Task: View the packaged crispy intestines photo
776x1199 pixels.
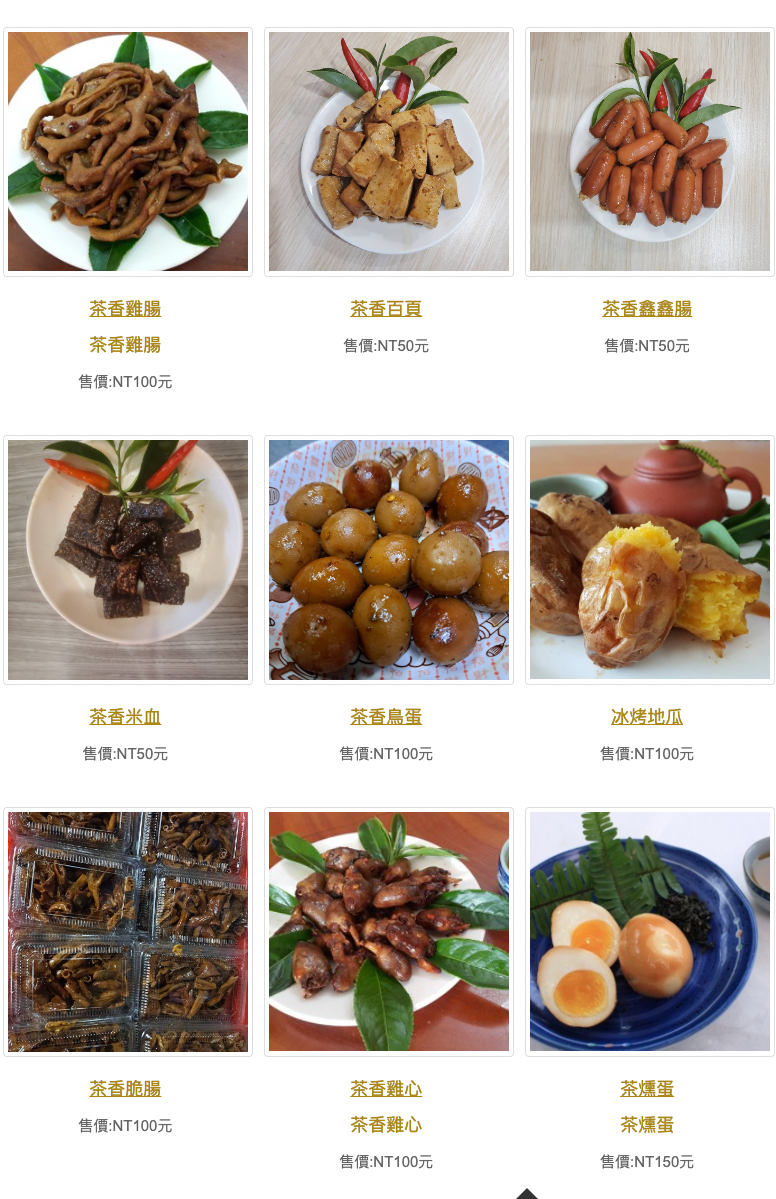Action: coord(127,932)
